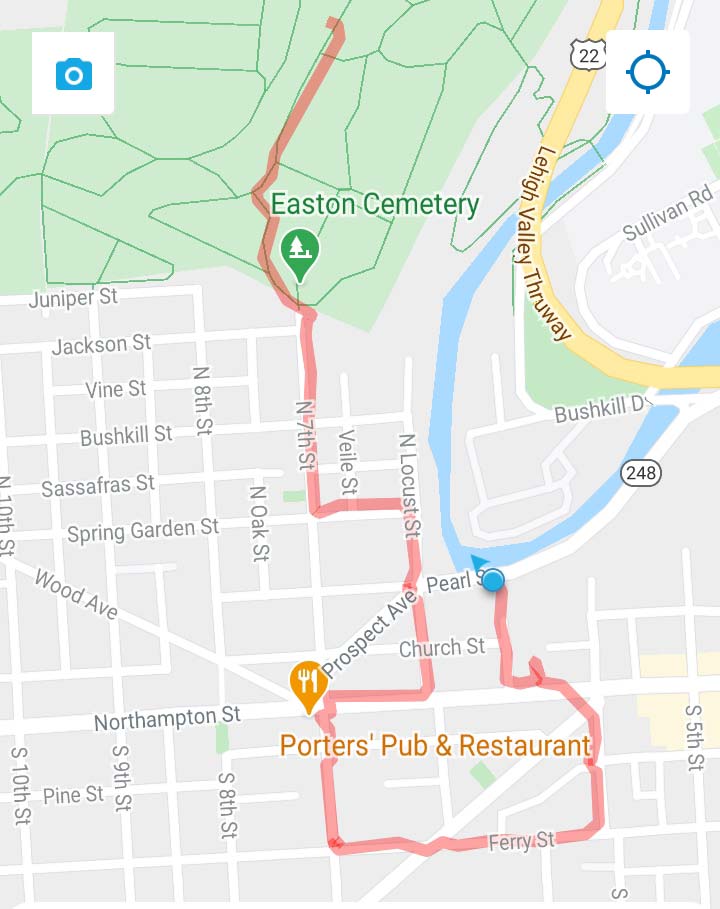
Task: Select the highlighted route line on Ferry St
Action: coord(440,840)
